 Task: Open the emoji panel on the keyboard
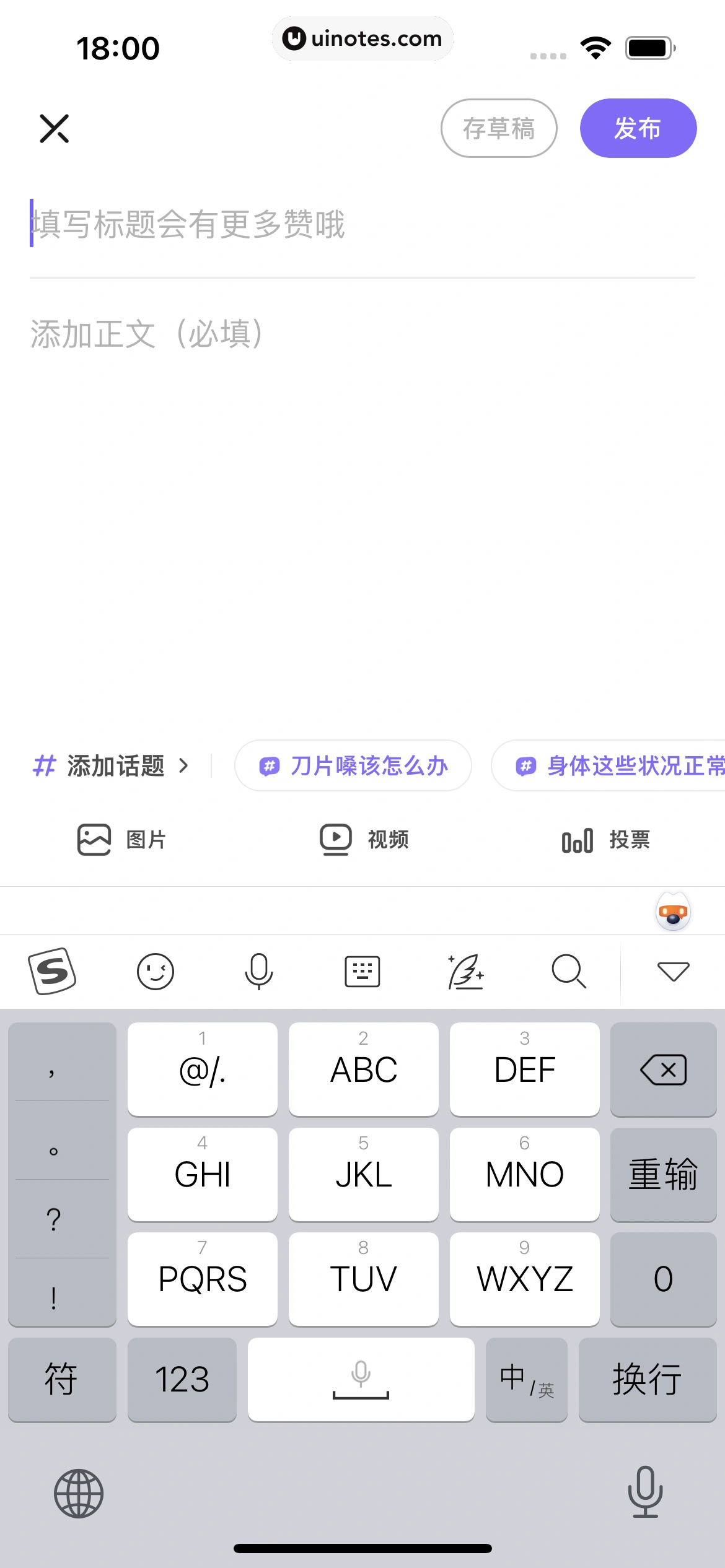tap(156, 971)
